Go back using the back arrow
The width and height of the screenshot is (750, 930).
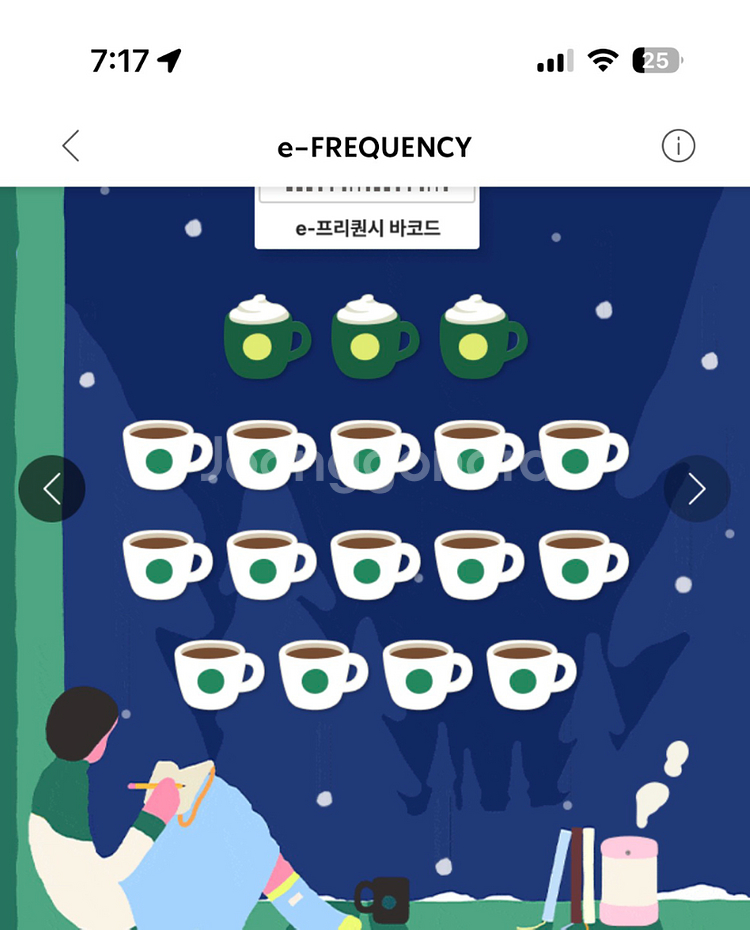70,145
